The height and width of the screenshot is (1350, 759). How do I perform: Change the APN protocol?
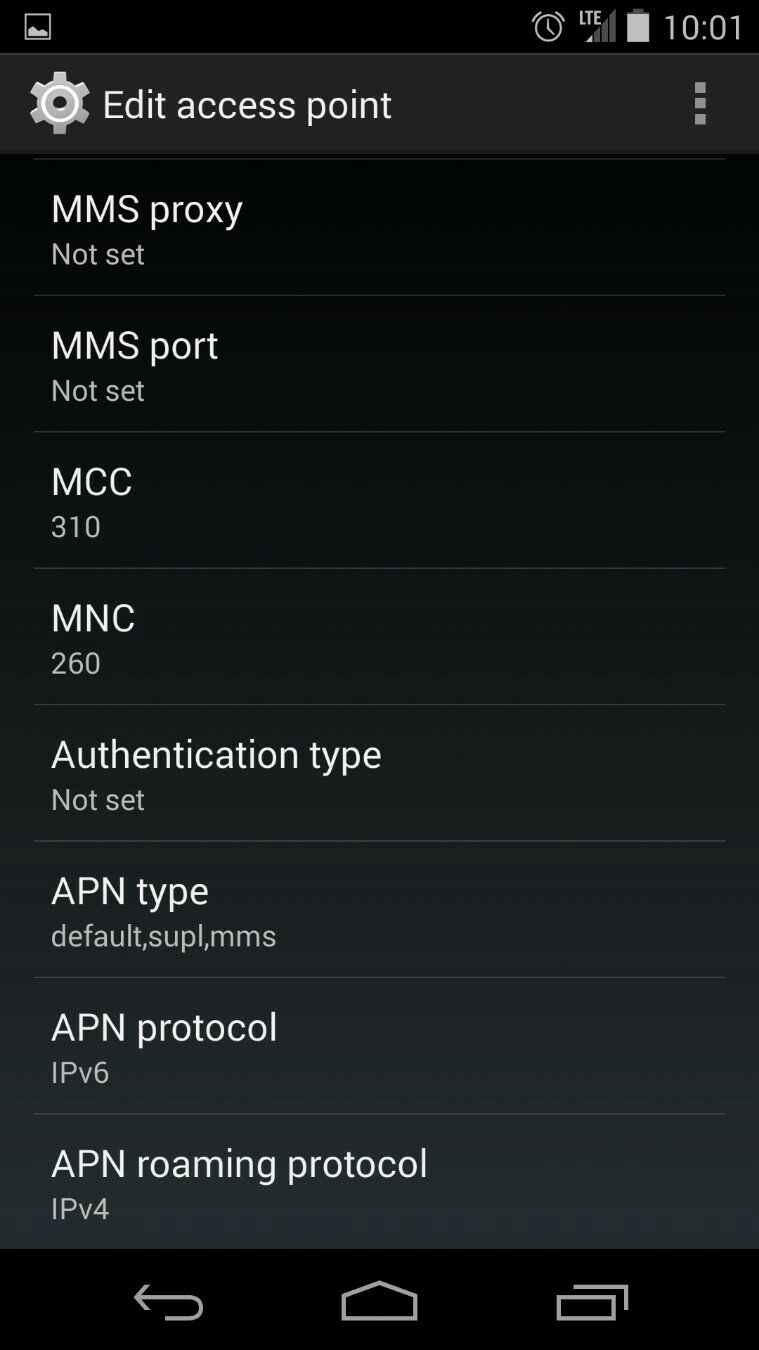379,1046
